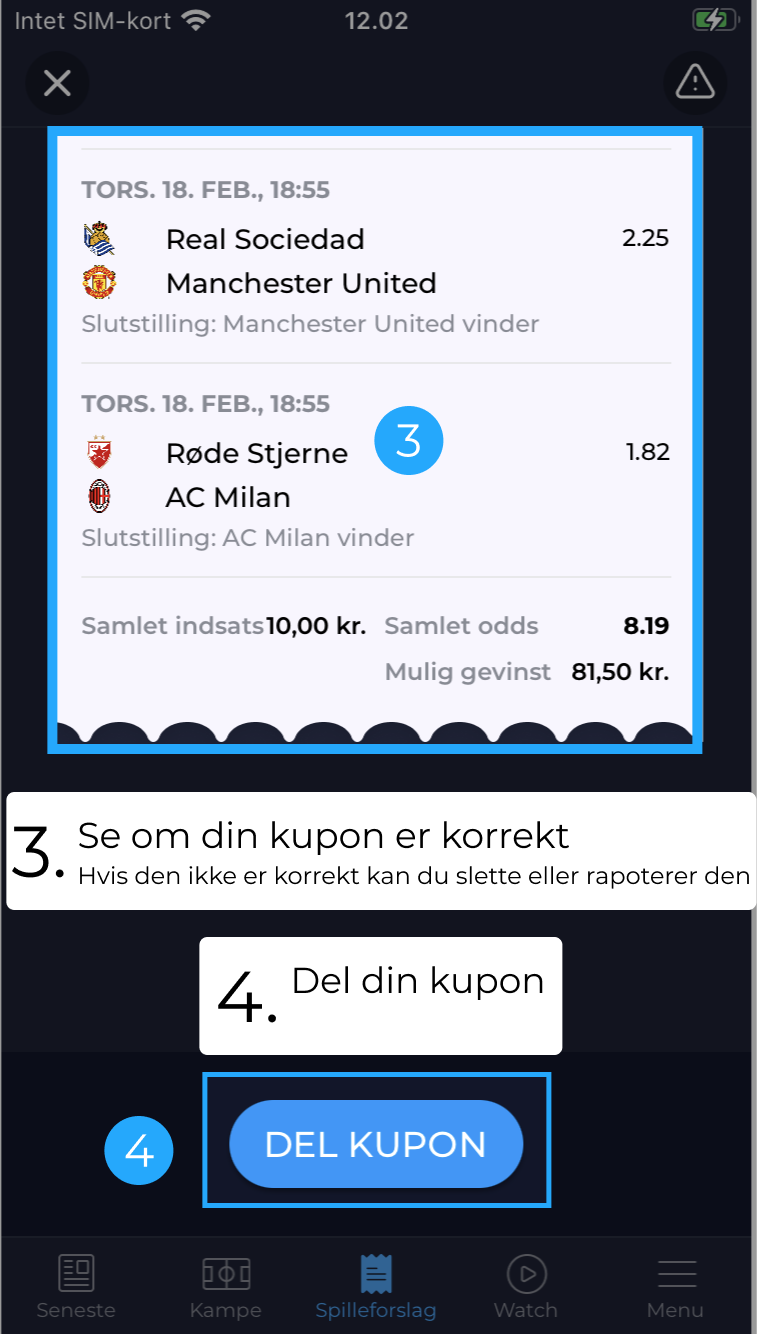Select the Spilleforslag tab
This screenshot has width=757, height=1334.
(376, 1287)
